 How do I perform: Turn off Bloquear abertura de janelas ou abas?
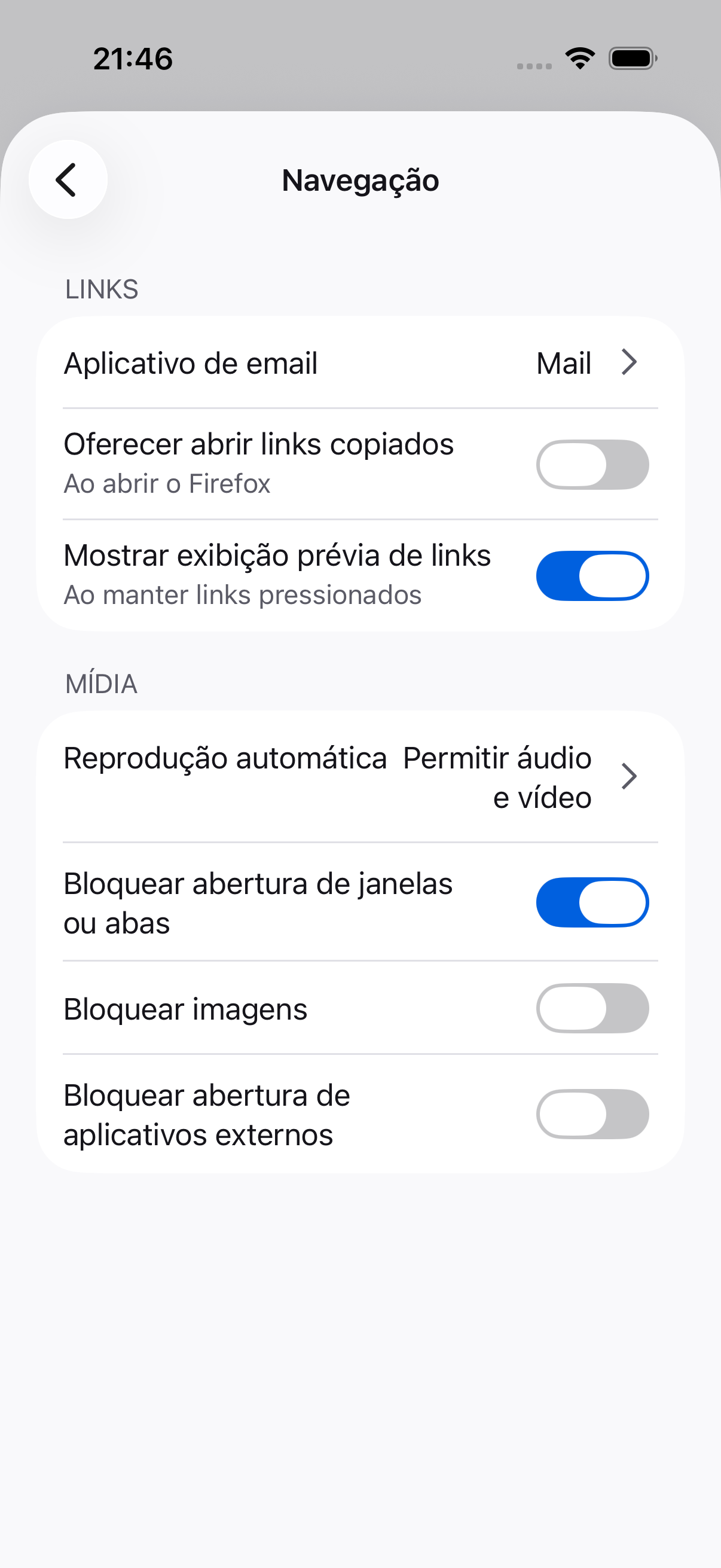[x=592, y=902]
